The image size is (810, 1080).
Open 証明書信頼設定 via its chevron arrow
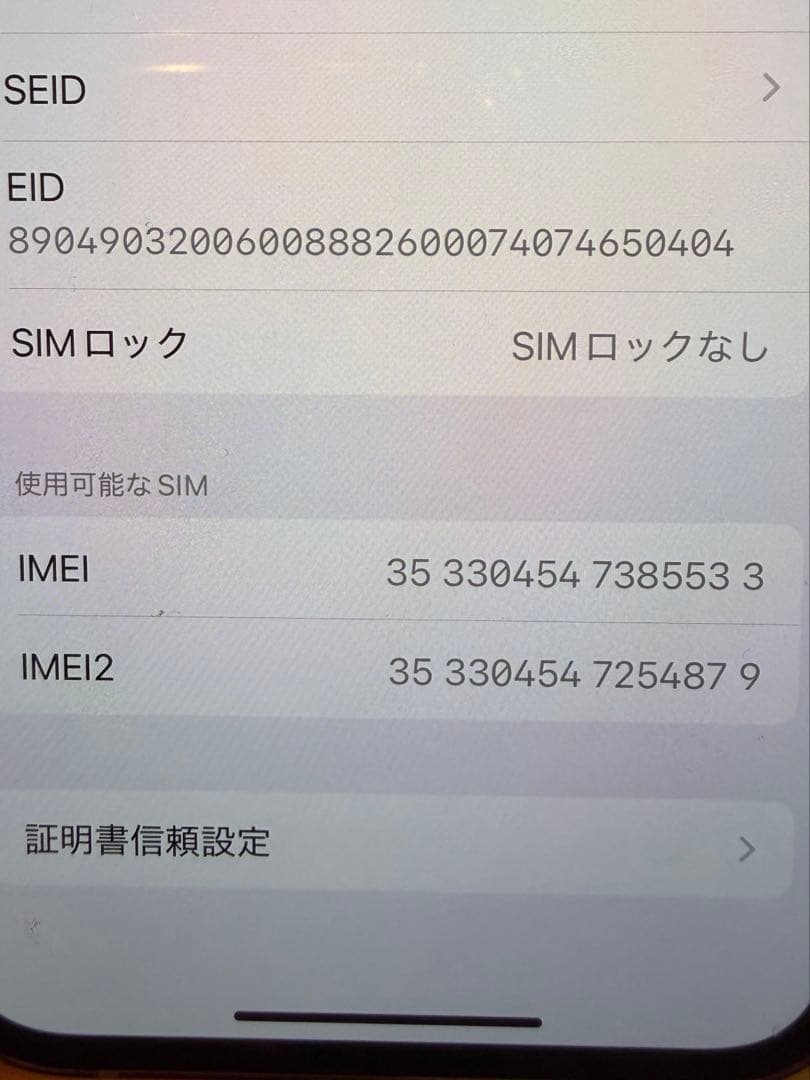click(x=746, y=849)
